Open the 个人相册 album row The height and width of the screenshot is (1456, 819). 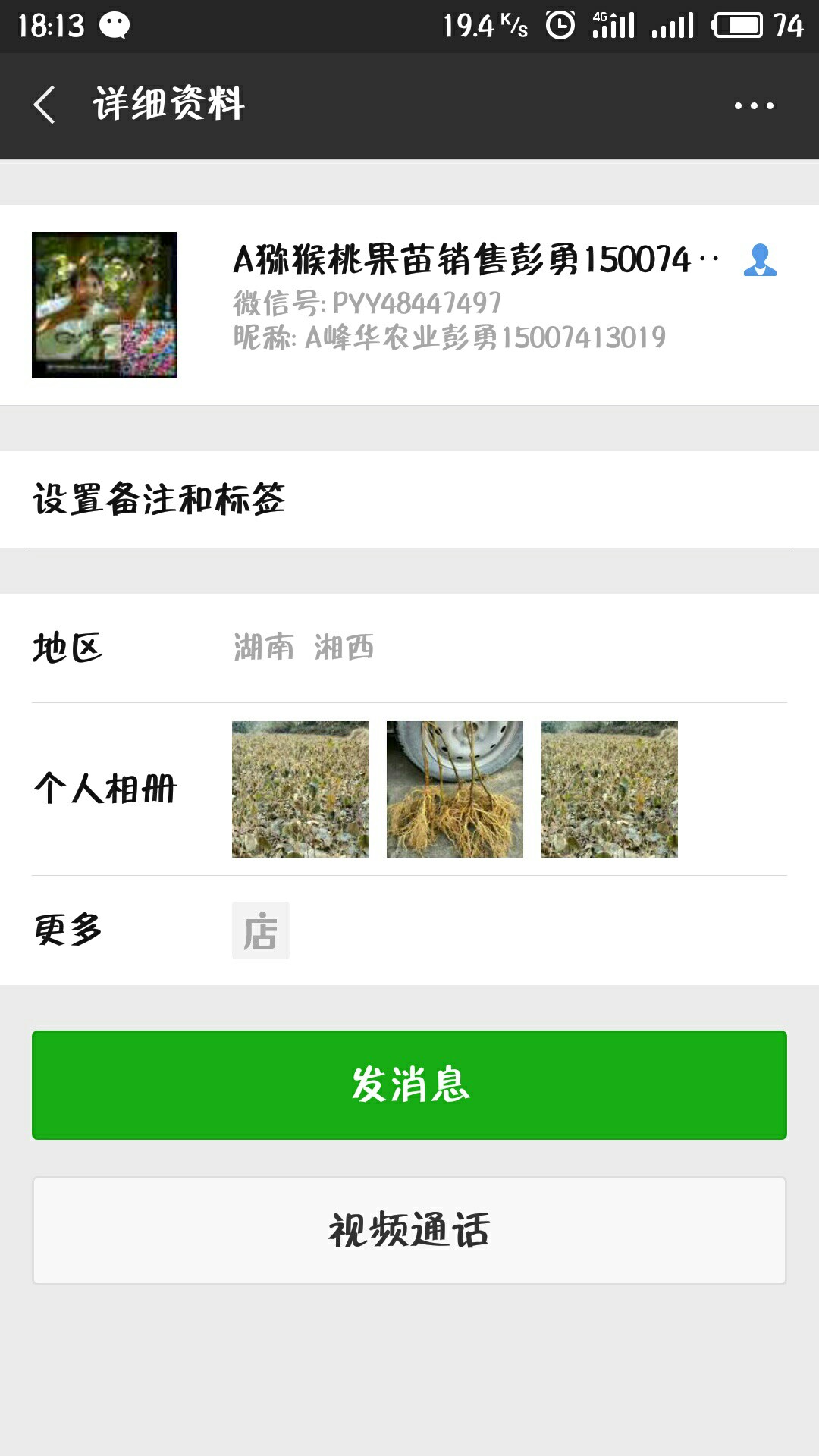409,789
